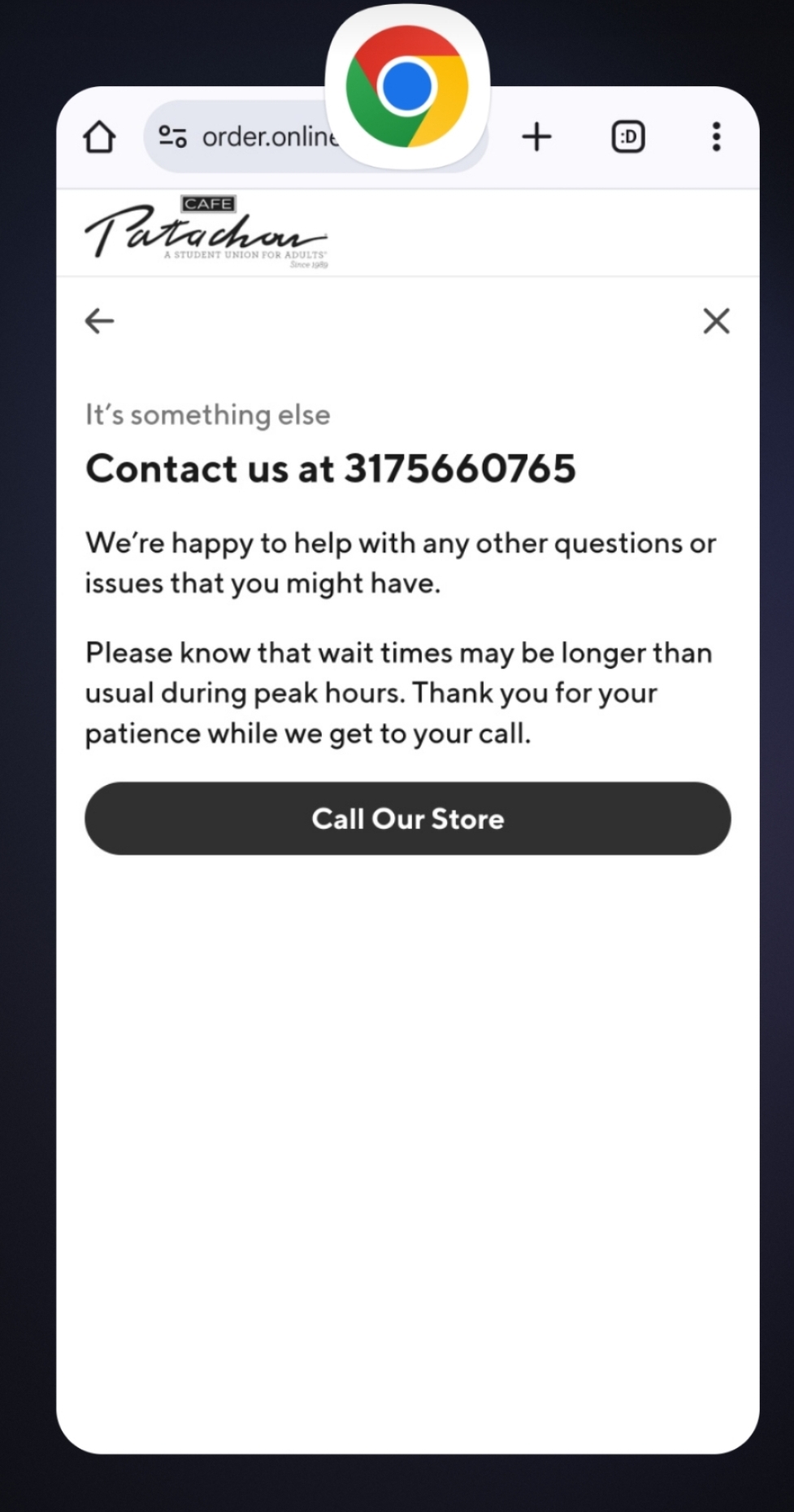
Task: Open the Chrome app icon above card
Action: (407, 86)
